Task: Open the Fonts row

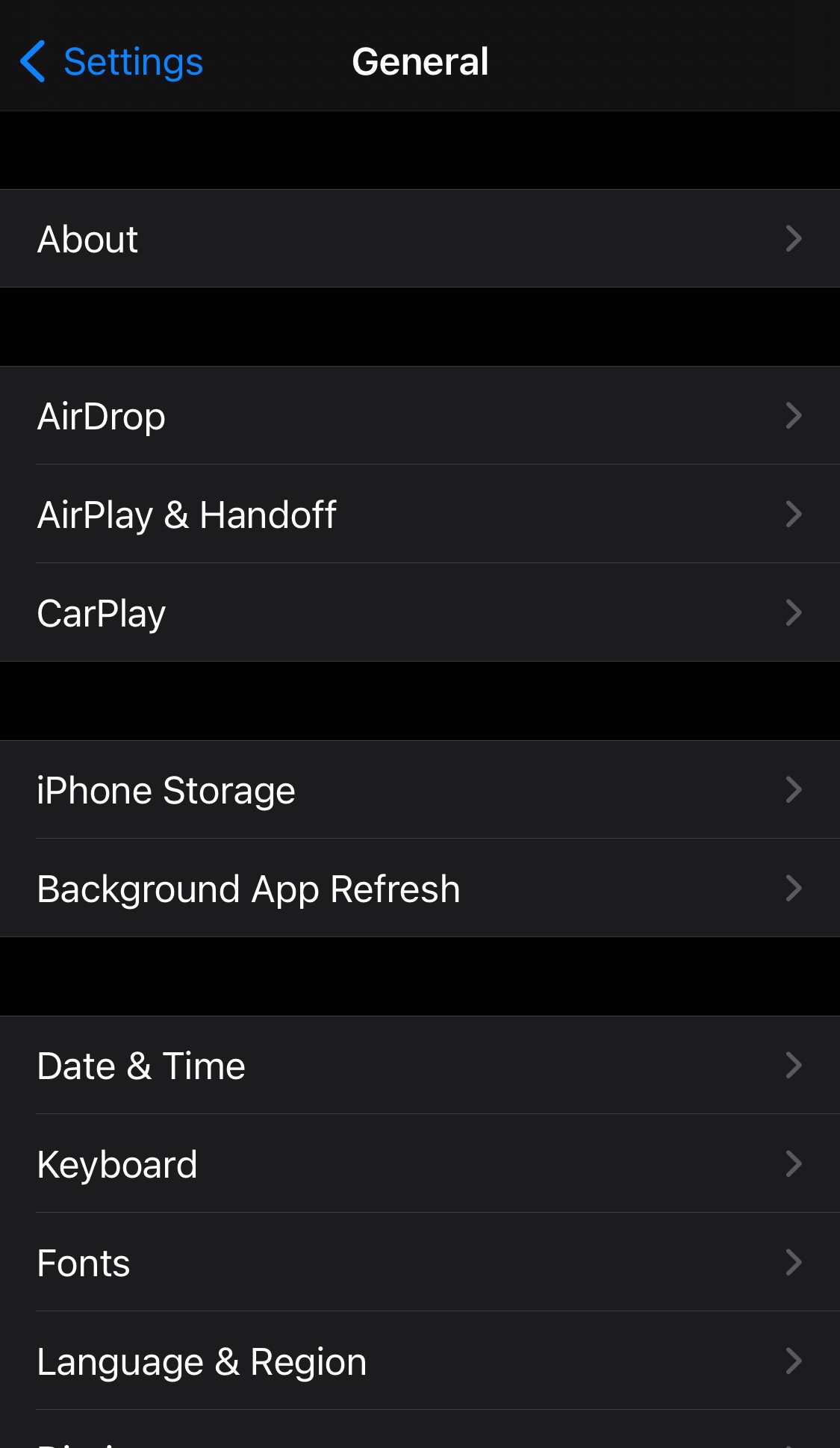Action: 420,1263
